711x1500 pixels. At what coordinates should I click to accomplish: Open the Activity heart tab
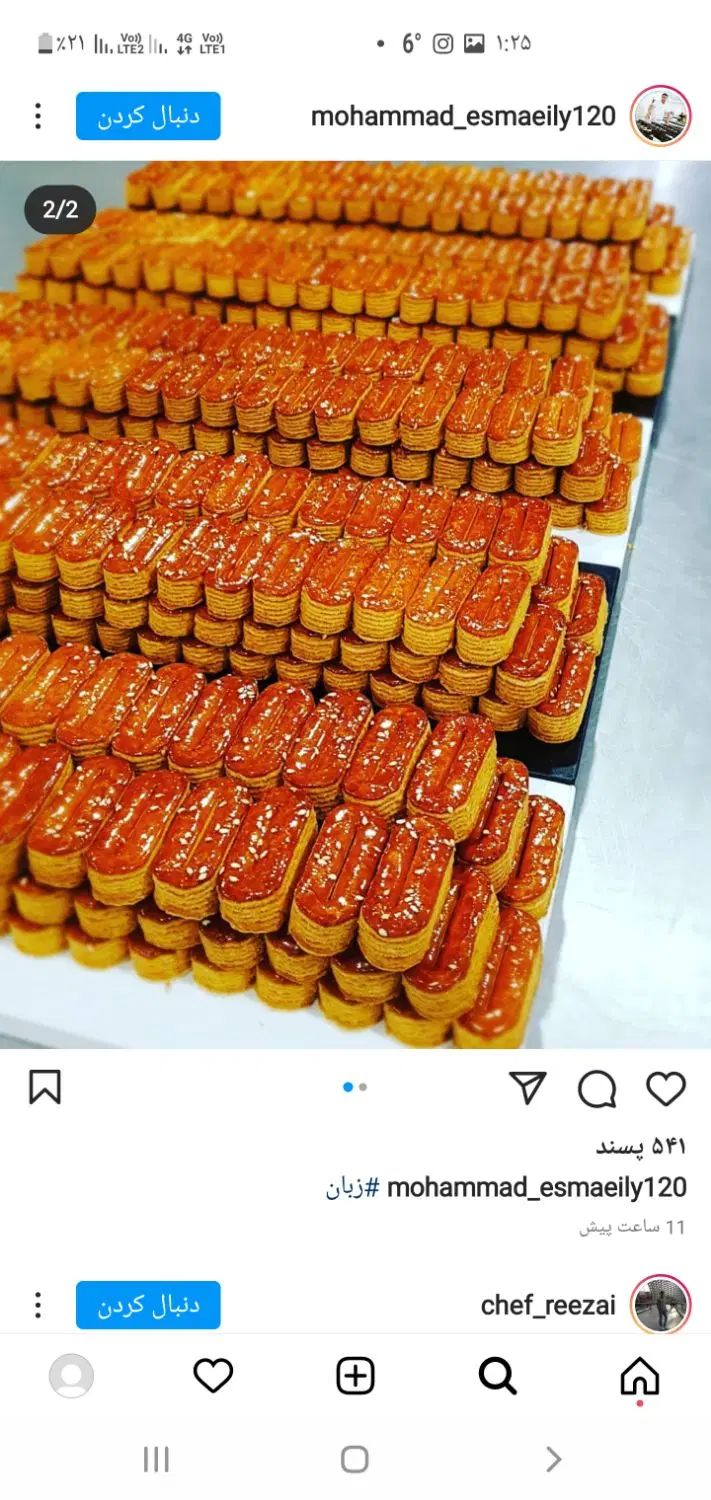(213, 1377)
